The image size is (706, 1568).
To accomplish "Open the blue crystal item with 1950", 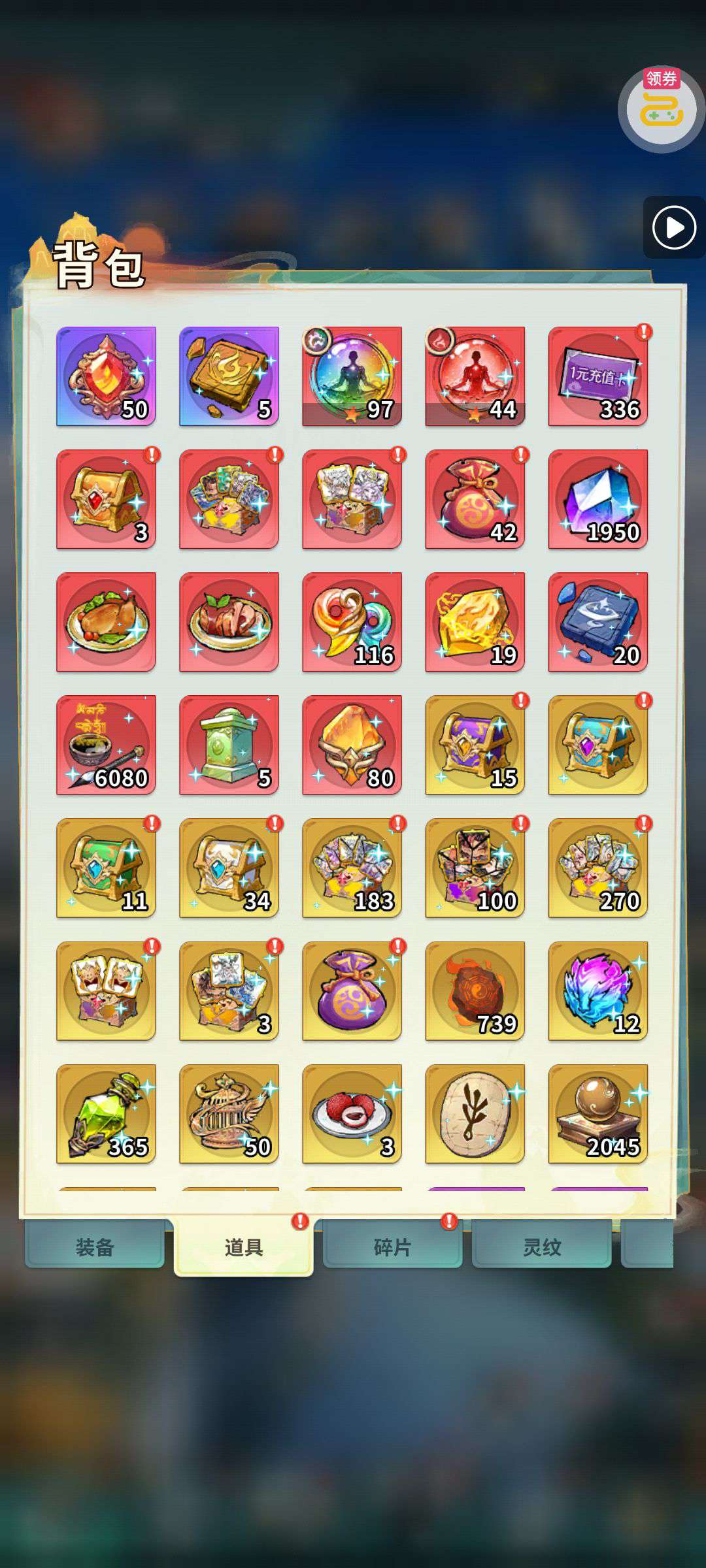I will (x=597, y=499).
